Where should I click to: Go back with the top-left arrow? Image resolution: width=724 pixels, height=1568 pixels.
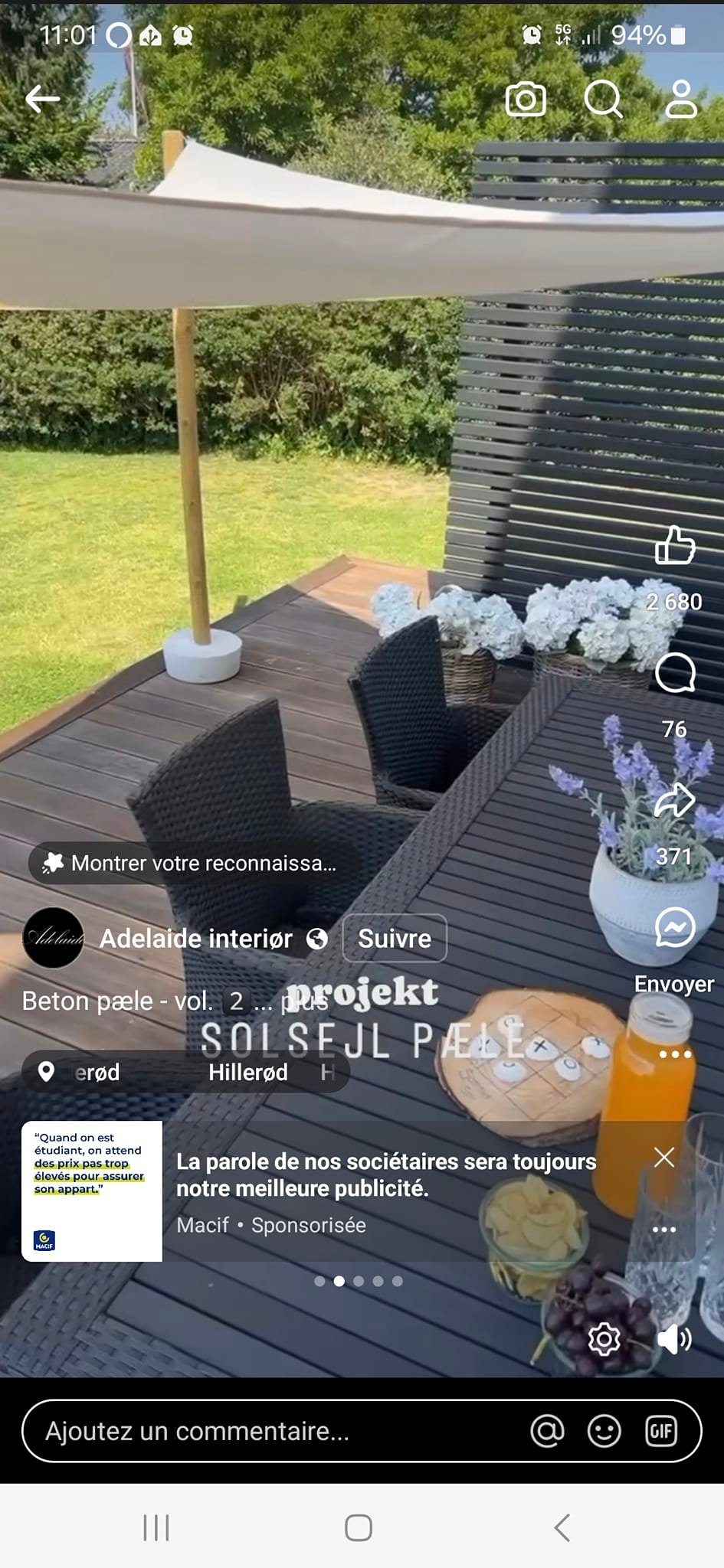(x=42, y=99)
